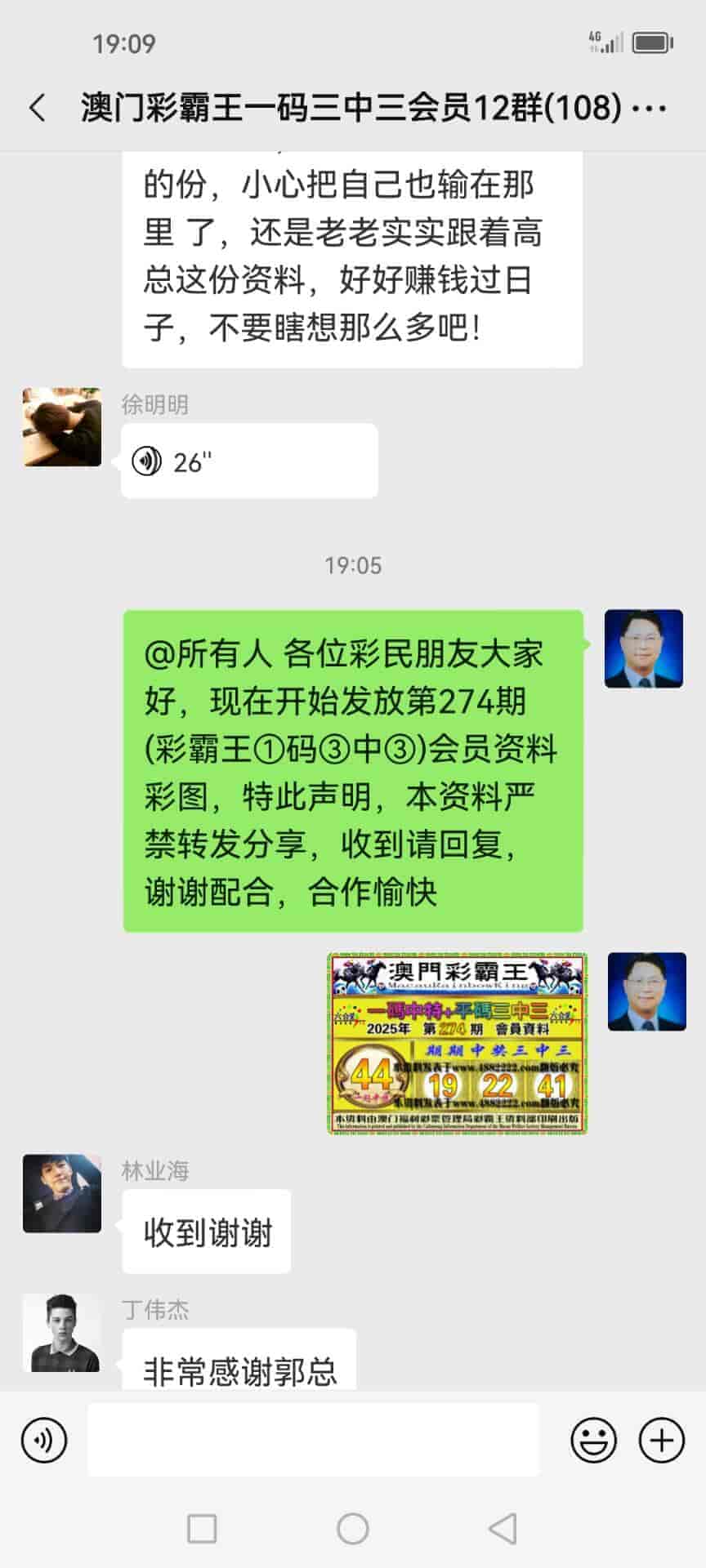The width and height of the screenshot is (706, 1568).
Task: Open the emoji sticker panel
Action: (593, 1441)
